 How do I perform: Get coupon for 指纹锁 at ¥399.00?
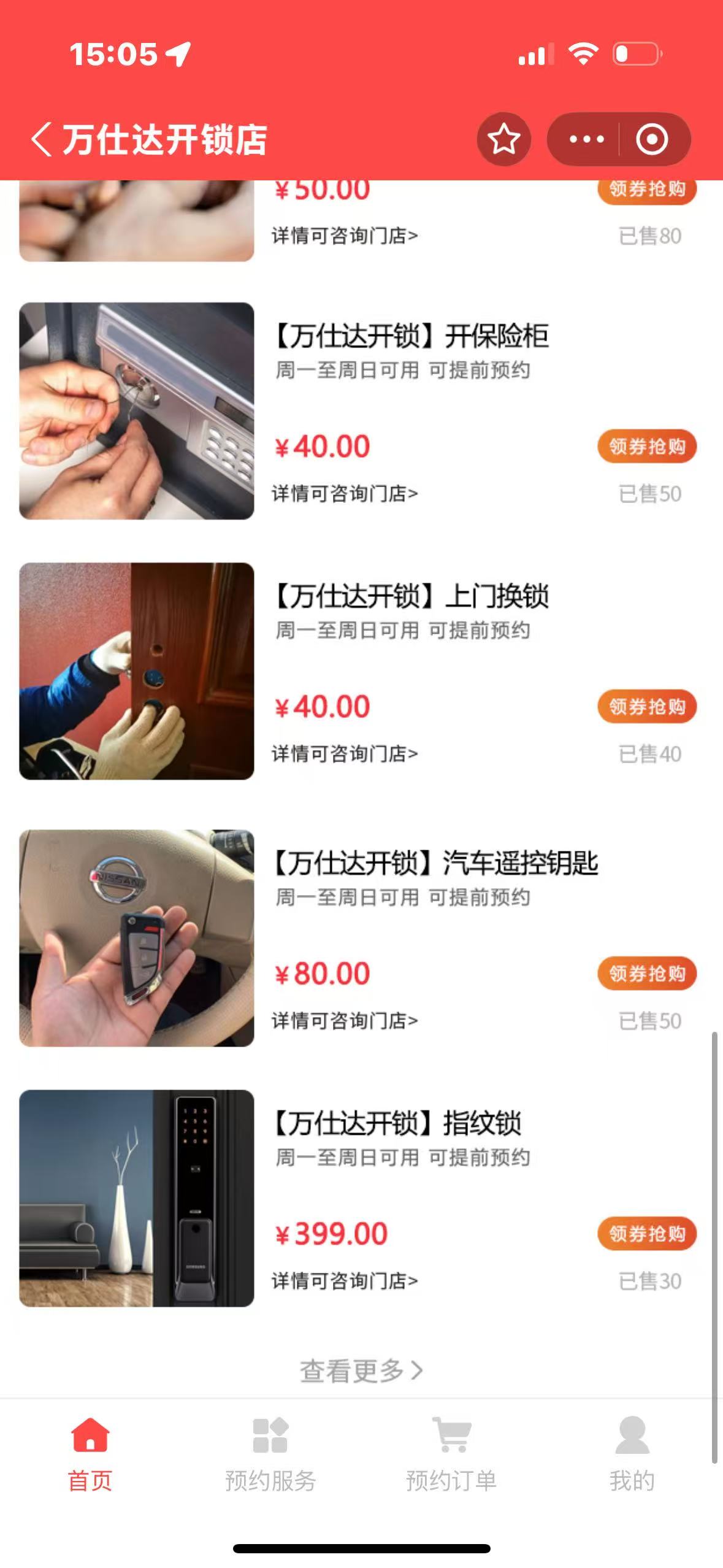point(647,1234)
